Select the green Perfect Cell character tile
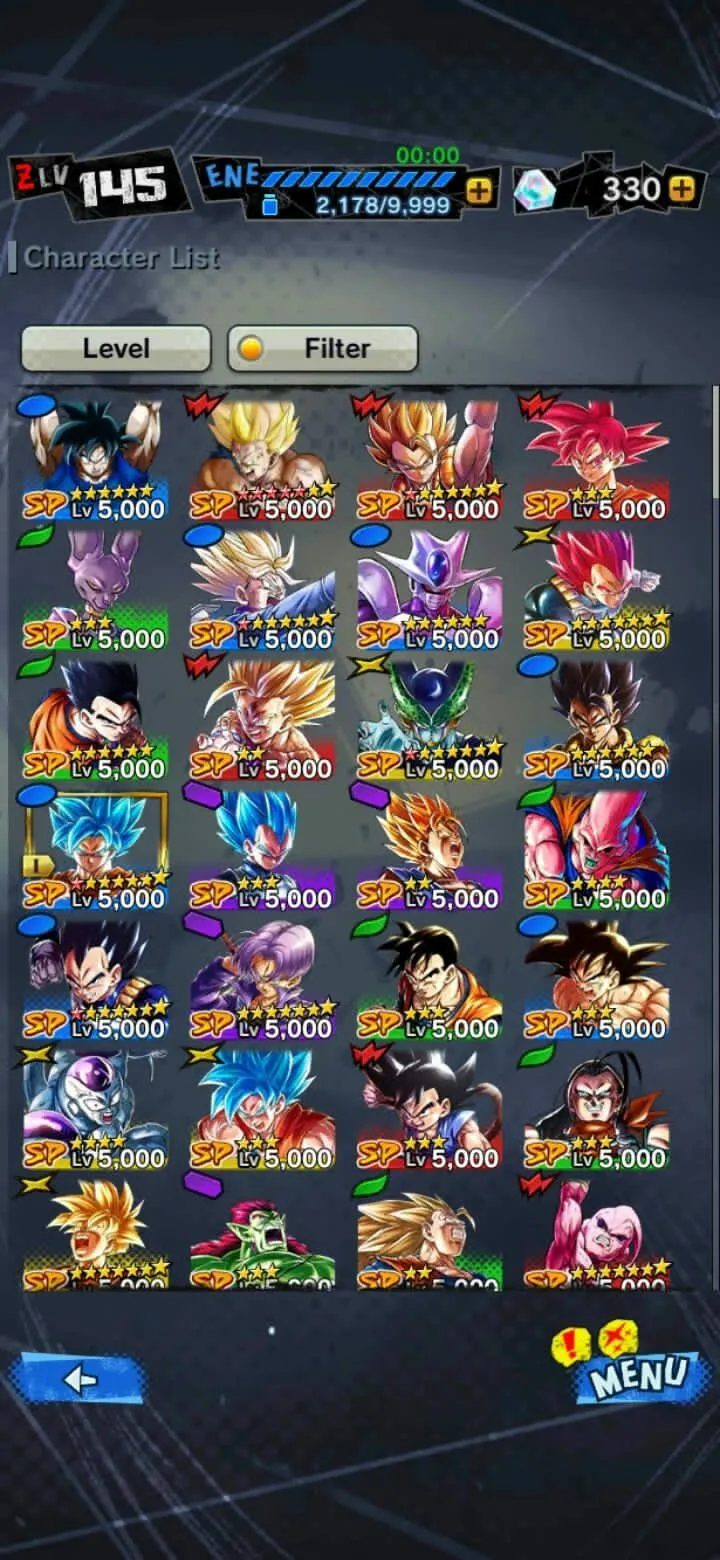Screen dimensions: 720x1560 pyautogui.click(x=430, y=718)
